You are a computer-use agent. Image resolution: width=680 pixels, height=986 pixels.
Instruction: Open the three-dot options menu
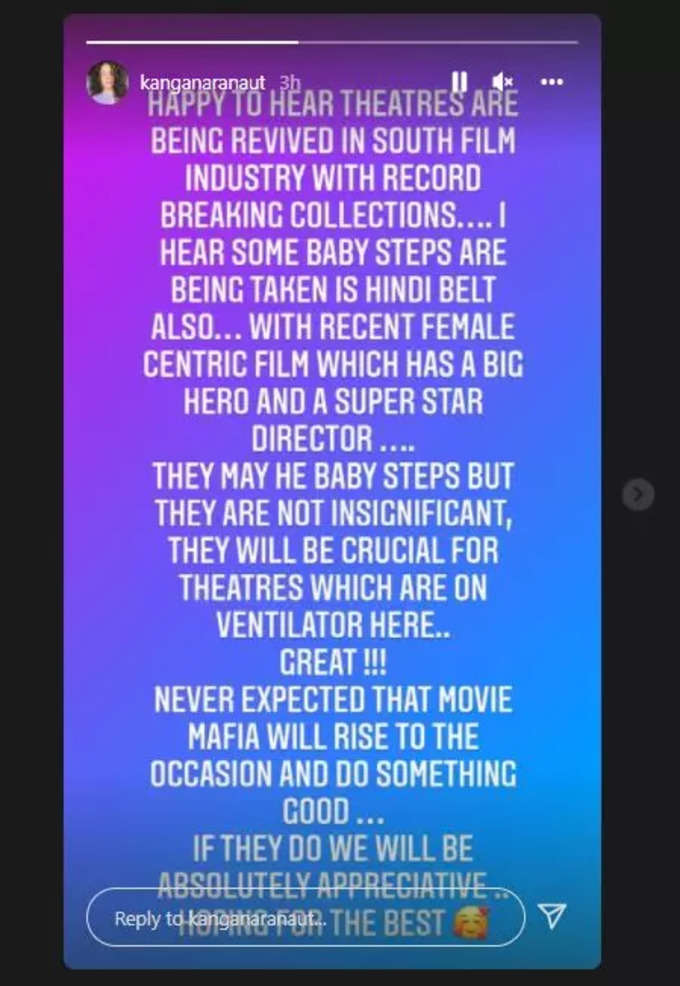click(551, 81)
